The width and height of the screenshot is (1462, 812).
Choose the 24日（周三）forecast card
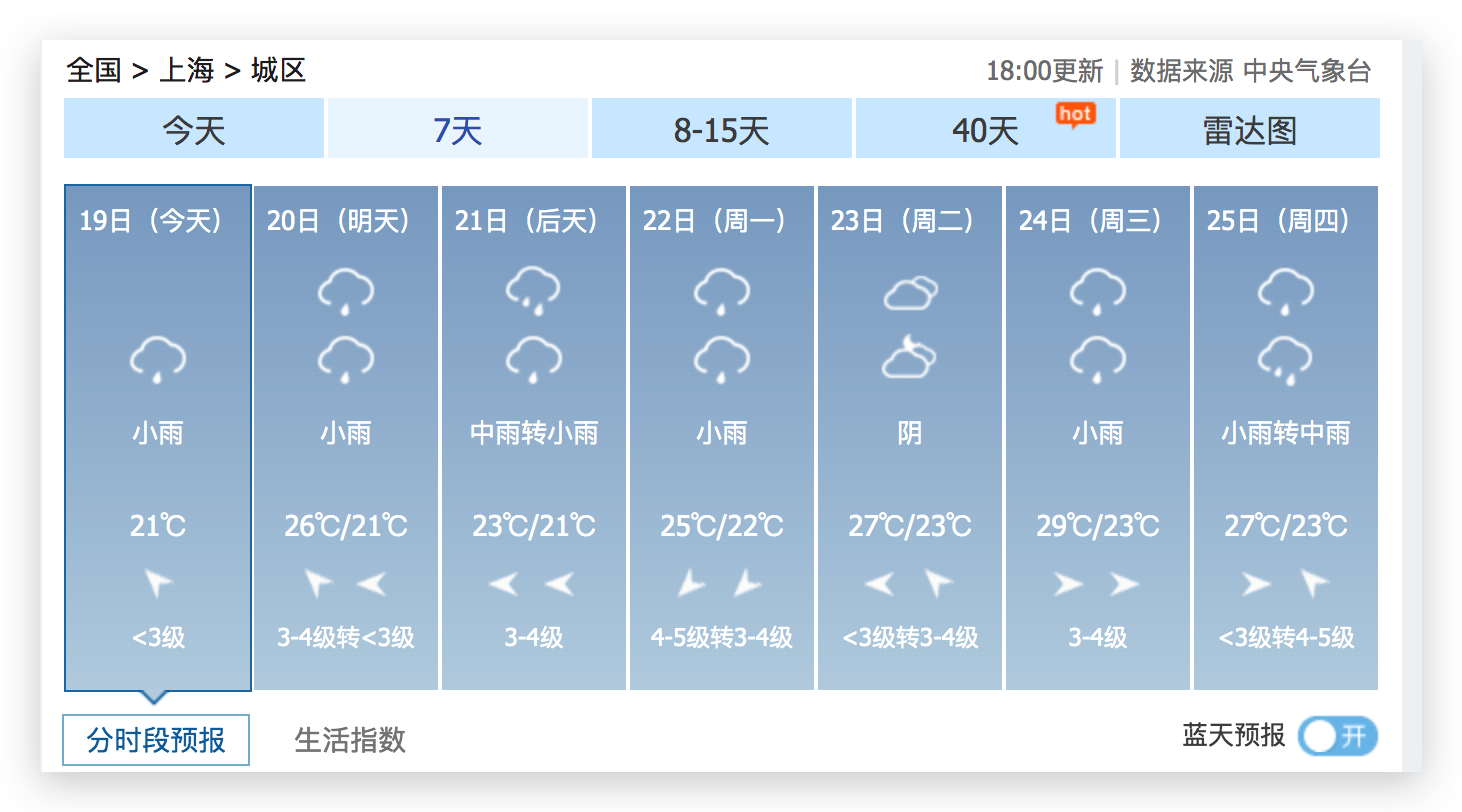click(1098, 437)
